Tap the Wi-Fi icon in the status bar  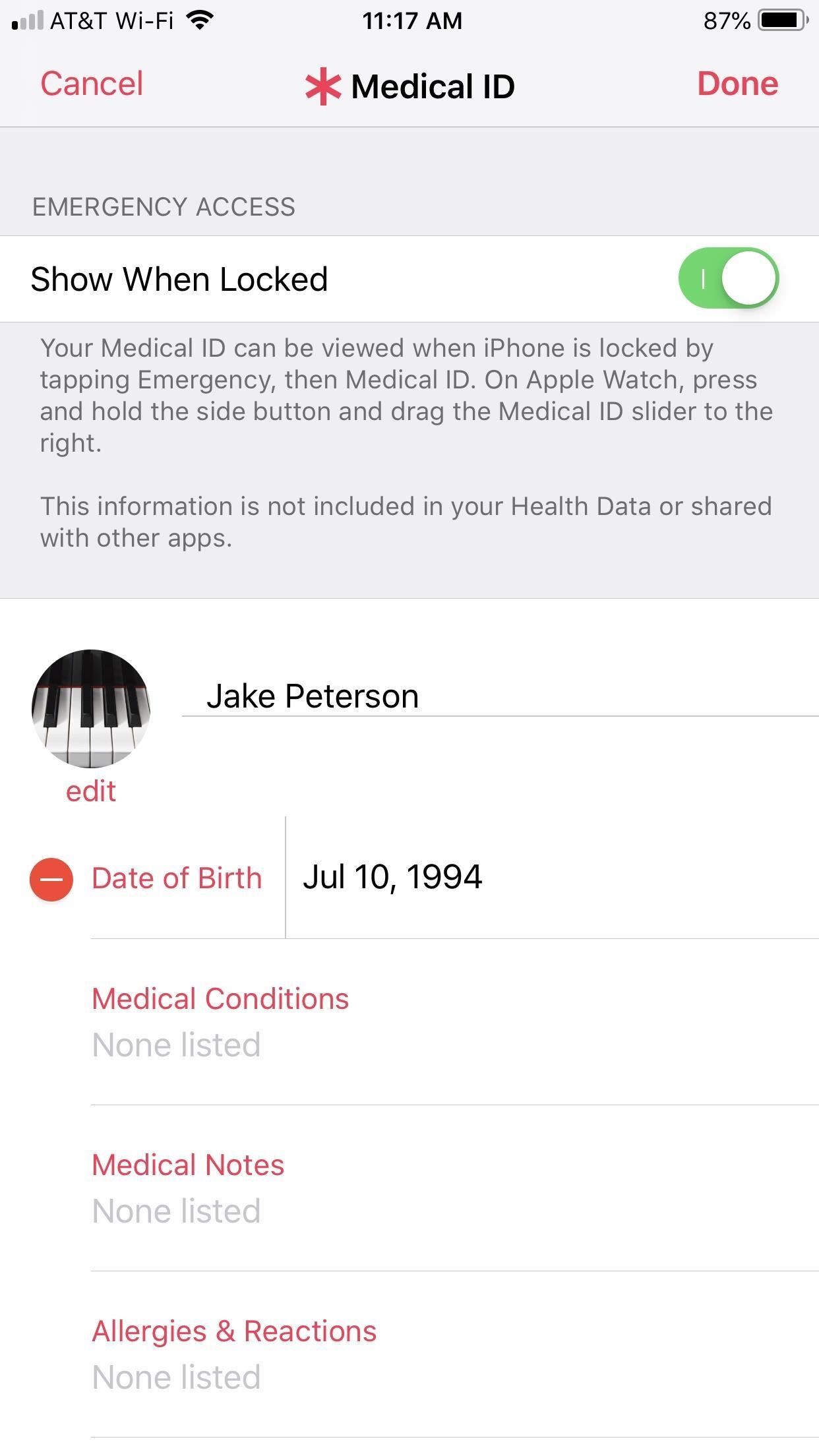pyautogui.click(x=198, y=20)
